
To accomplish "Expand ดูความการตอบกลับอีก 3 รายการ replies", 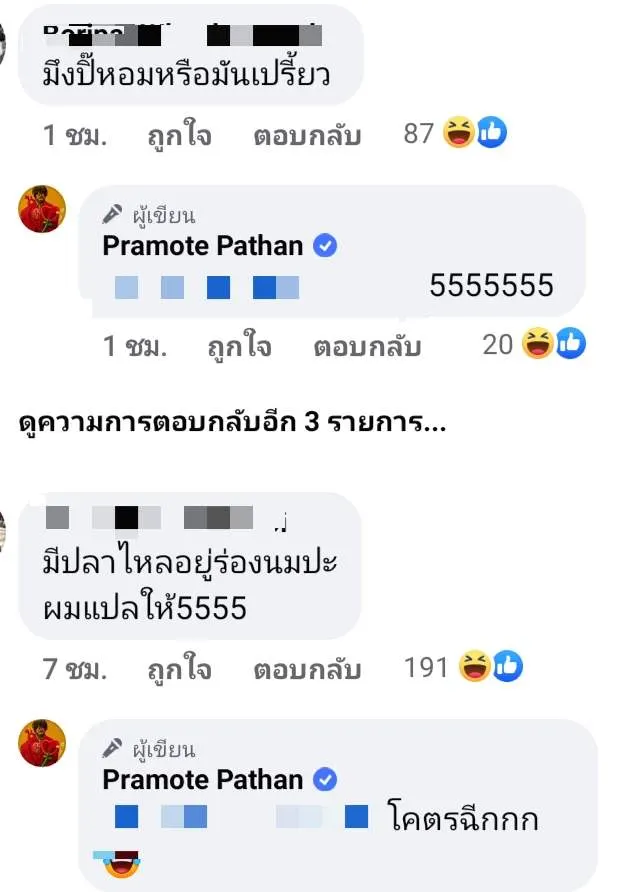I will click(232, 421).
